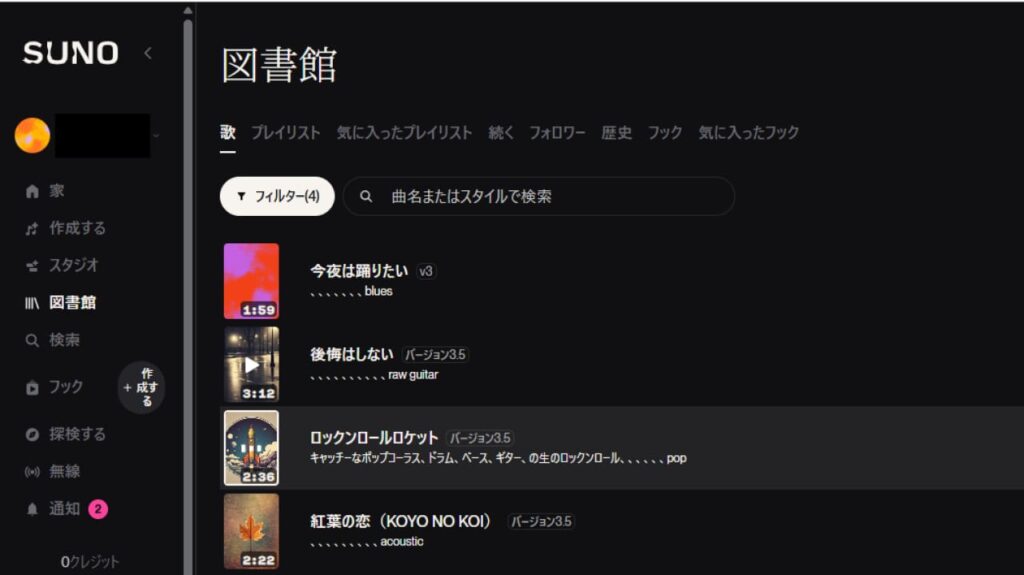Switch to the フォロワー tab
1024x575 pixels.
coord(557,132)
